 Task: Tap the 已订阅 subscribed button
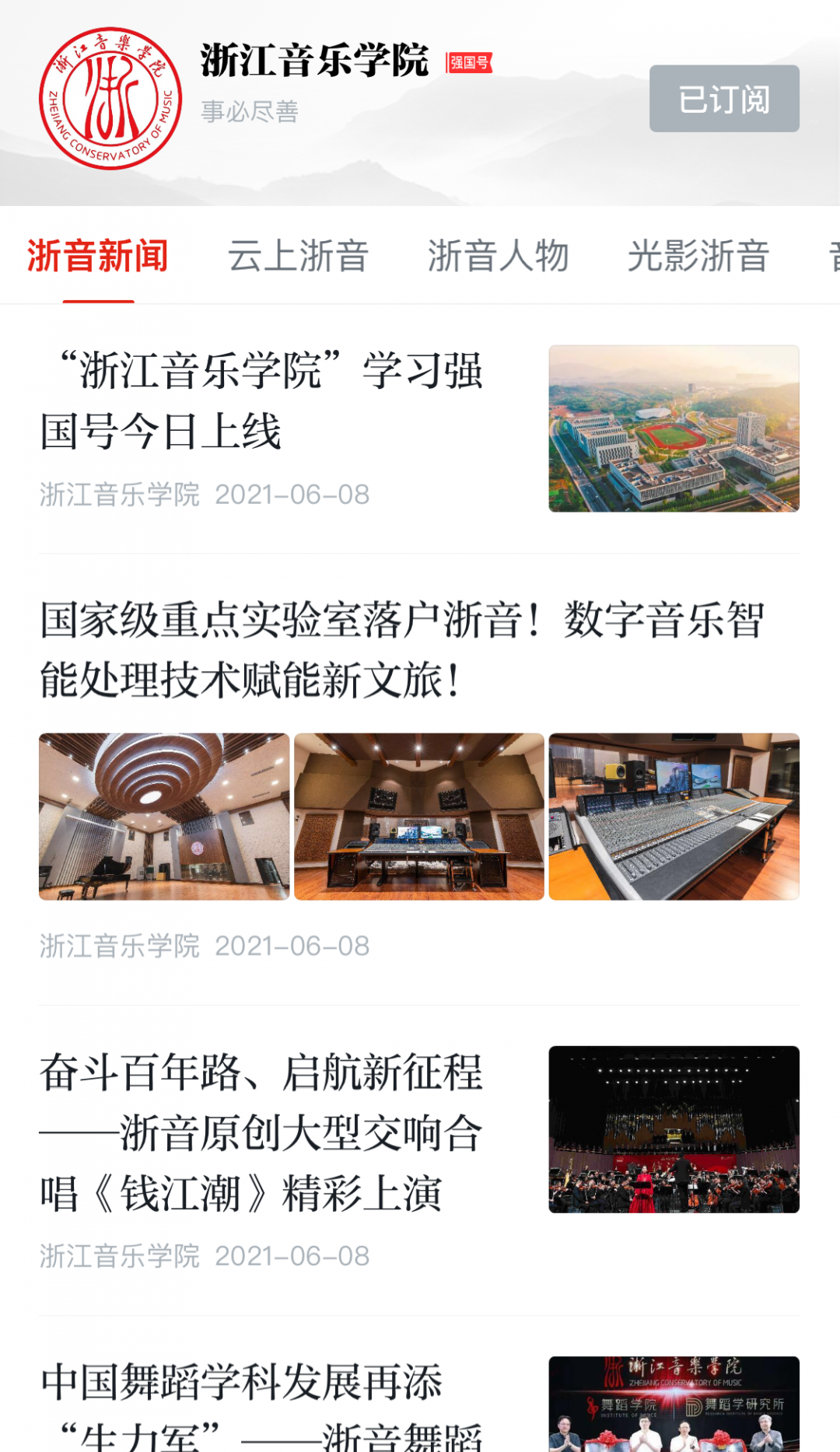(724, 99)
